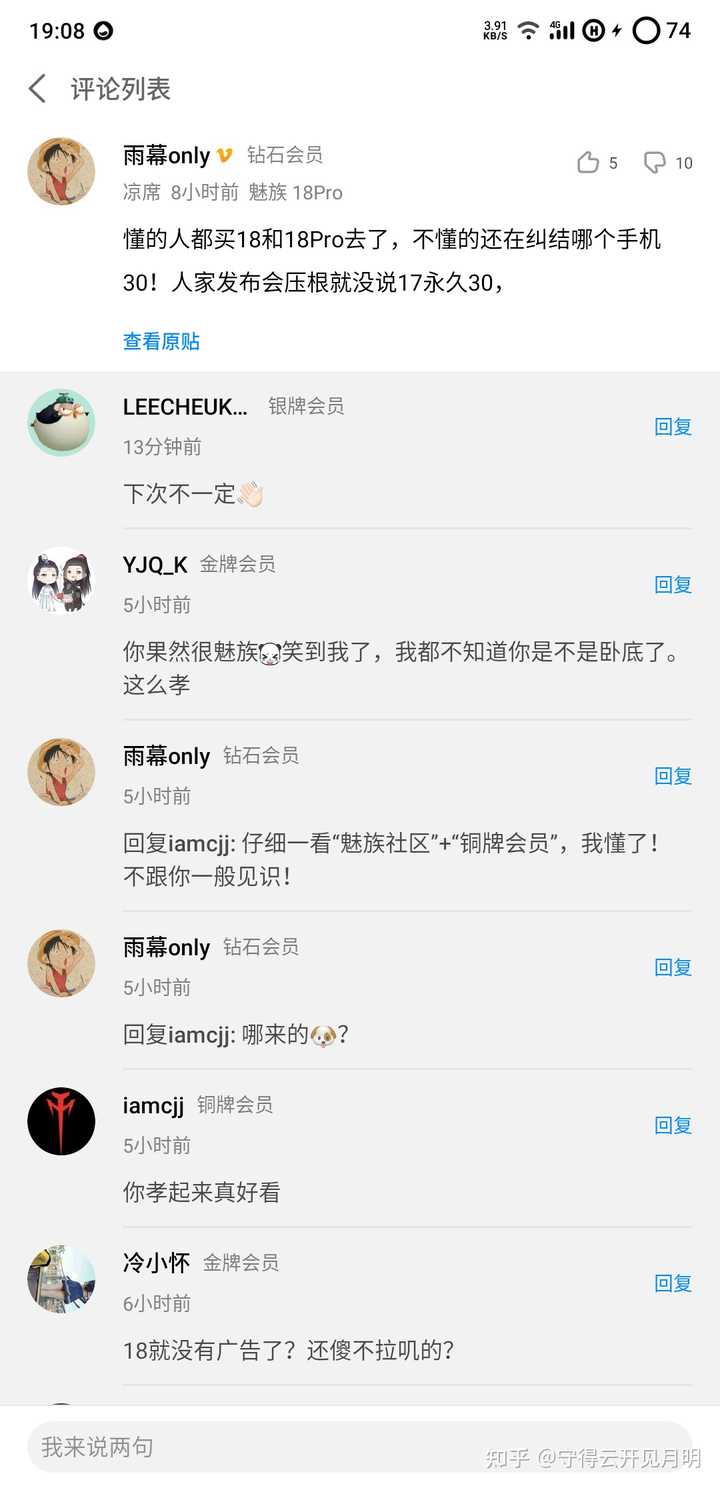Image resolution: width=720 pixels, height=1488 pixels.
Task: Open 冷小怀's profile avatar
Action: (61, 1279)
